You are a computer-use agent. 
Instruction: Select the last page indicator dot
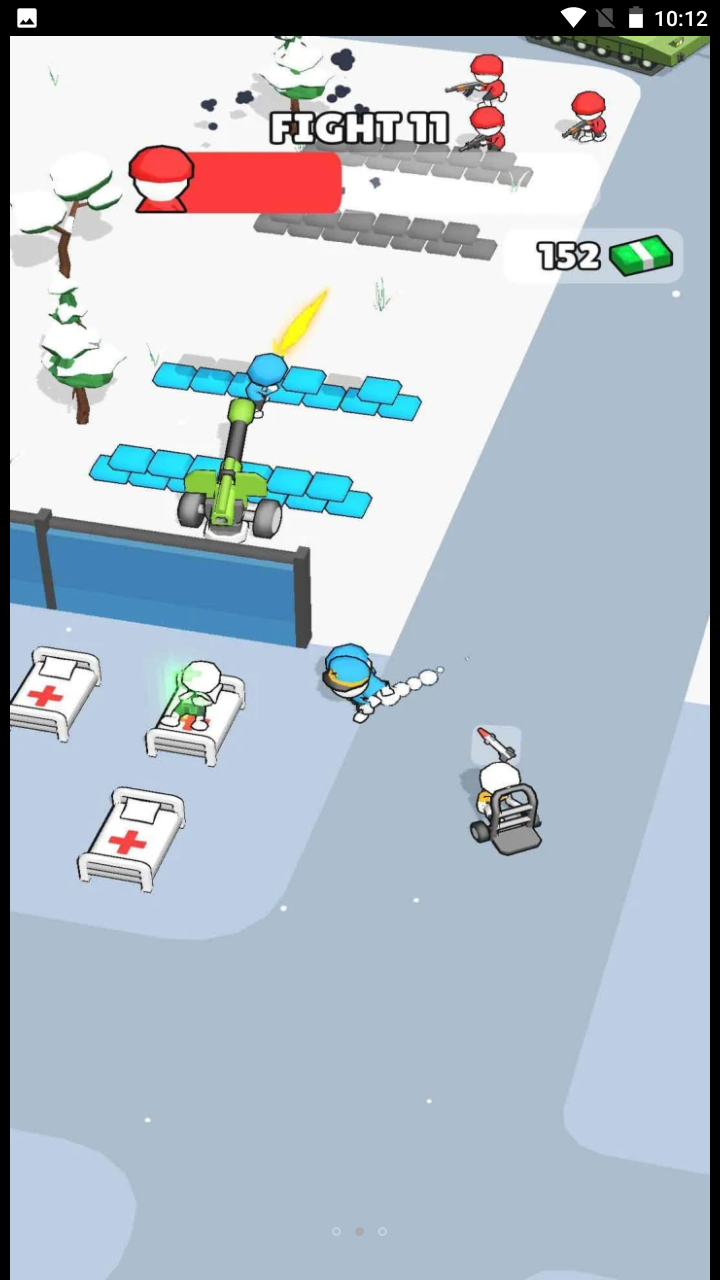click(382, 1231)
